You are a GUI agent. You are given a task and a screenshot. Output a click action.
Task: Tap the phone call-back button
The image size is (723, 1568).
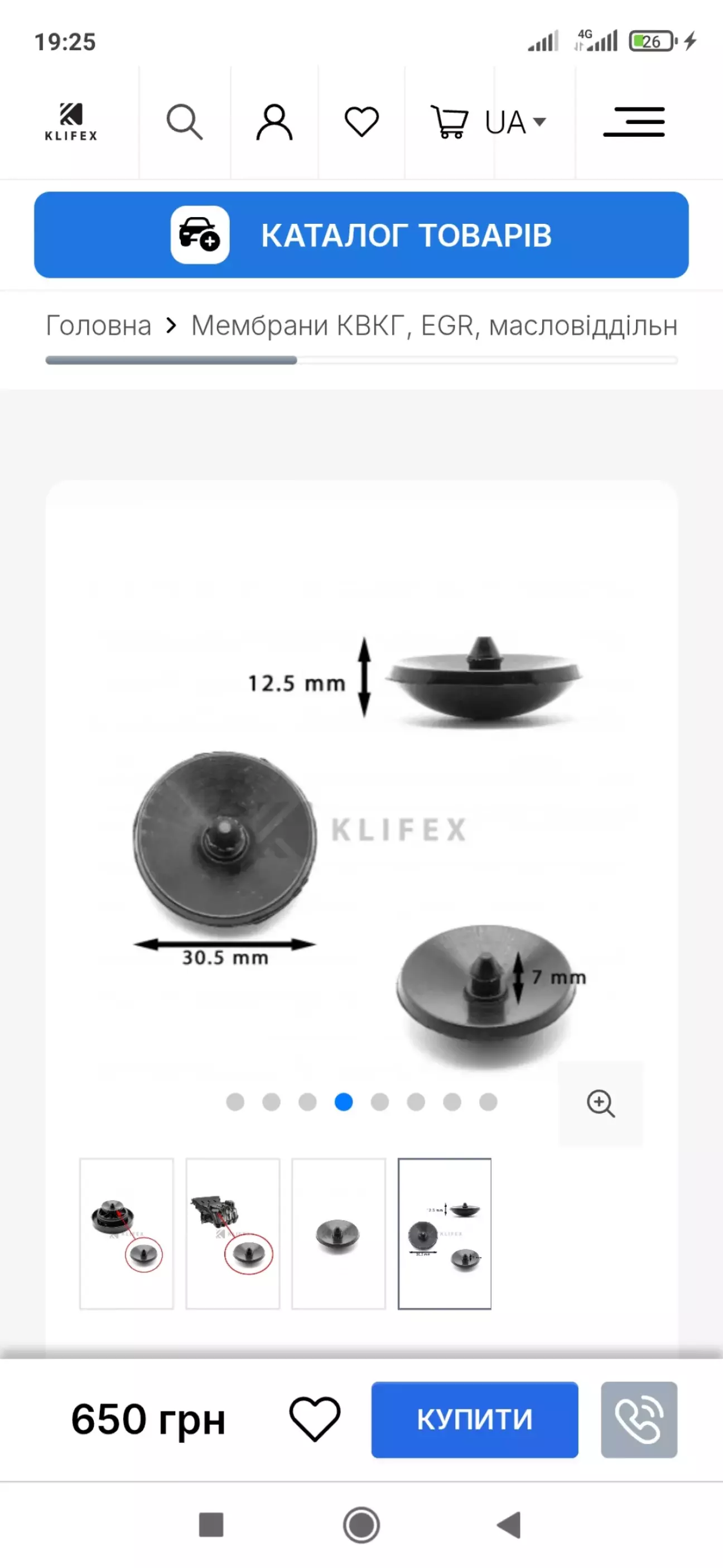[x=639, y=1420]
